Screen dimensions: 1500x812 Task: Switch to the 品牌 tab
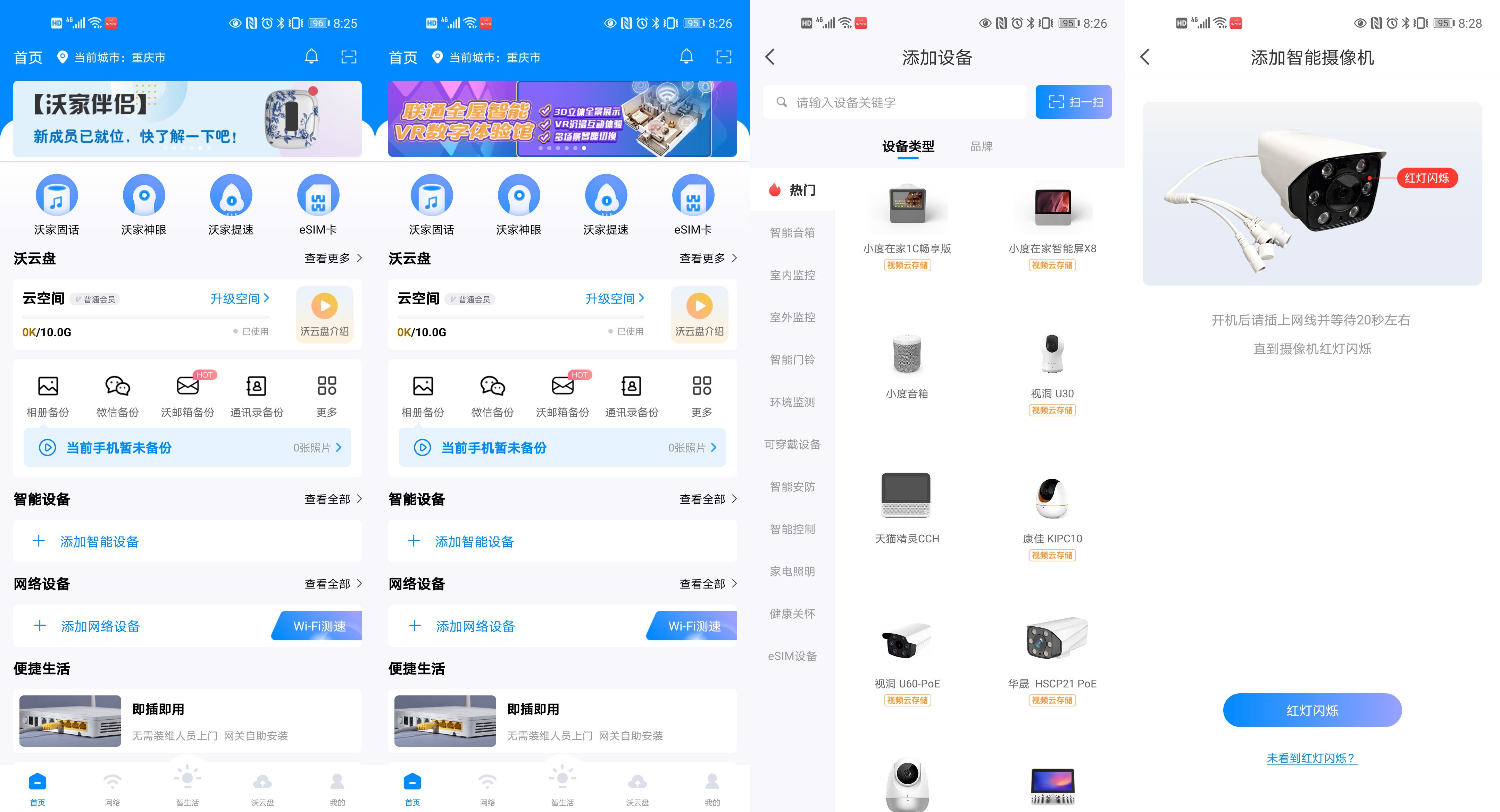point(981,146)
